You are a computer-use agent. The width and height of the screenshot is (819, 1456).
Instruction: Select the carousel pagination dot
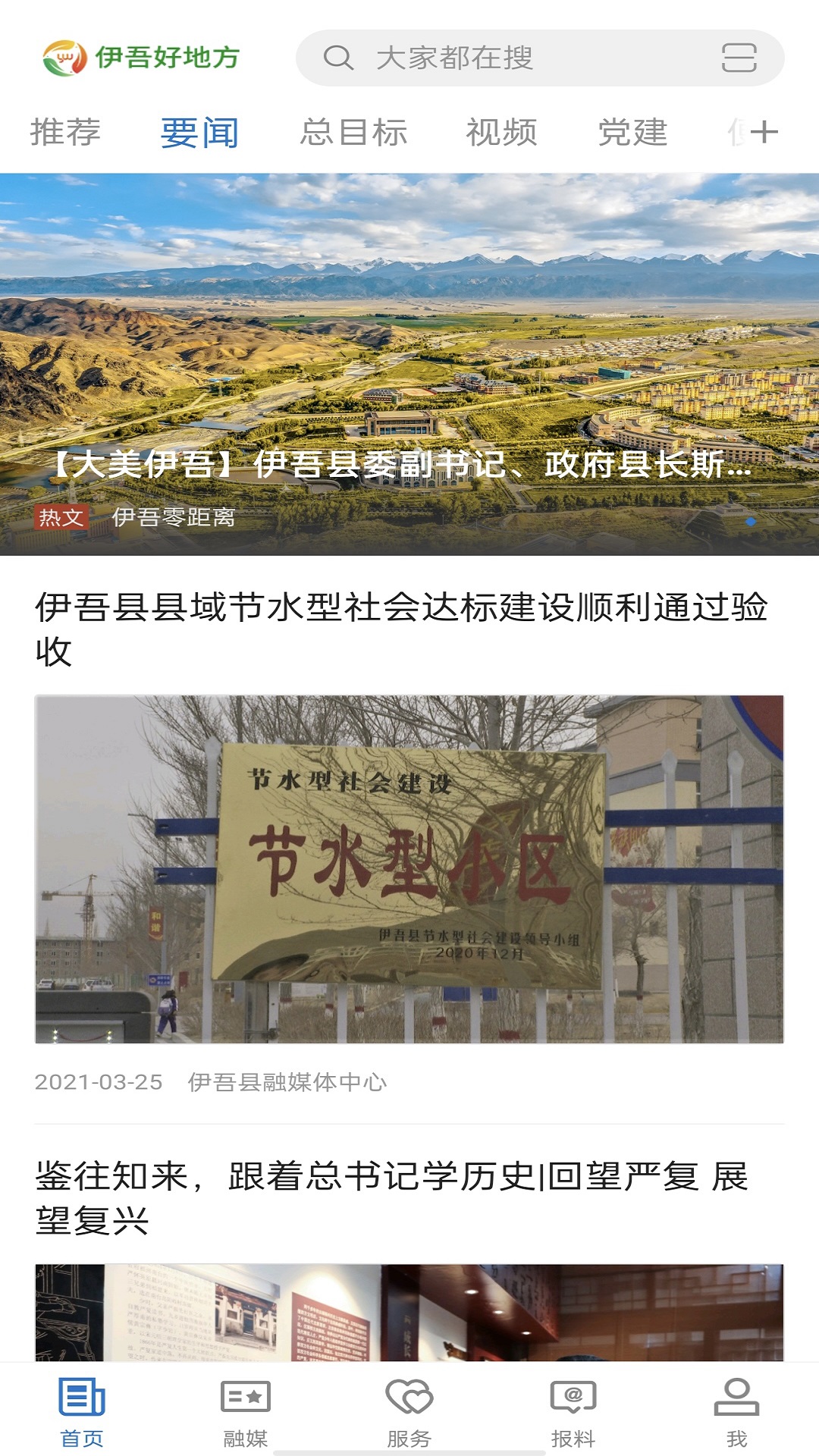coord(751,523)
